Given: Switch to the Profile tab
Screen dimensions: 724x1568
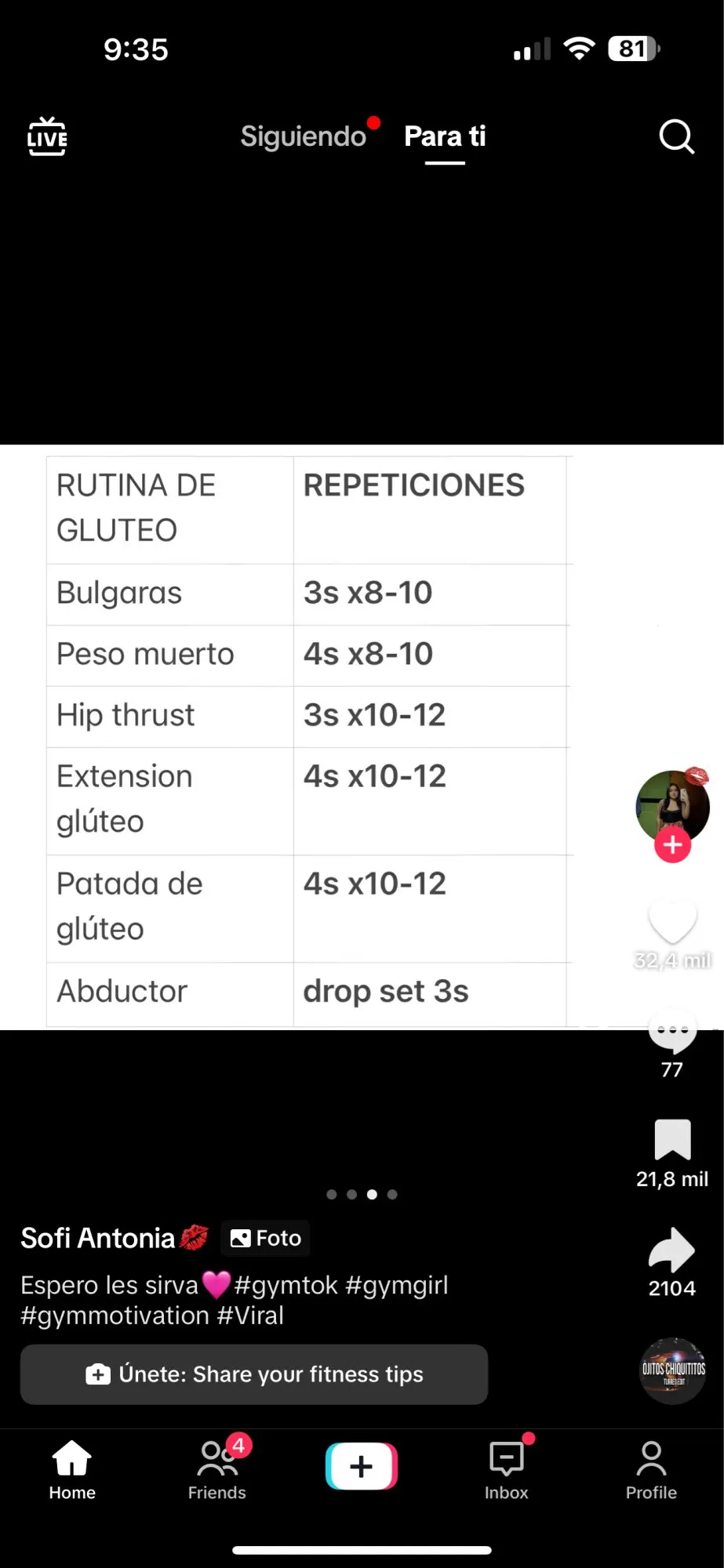Looking at the screenshot, I should tap(651, 1471).
